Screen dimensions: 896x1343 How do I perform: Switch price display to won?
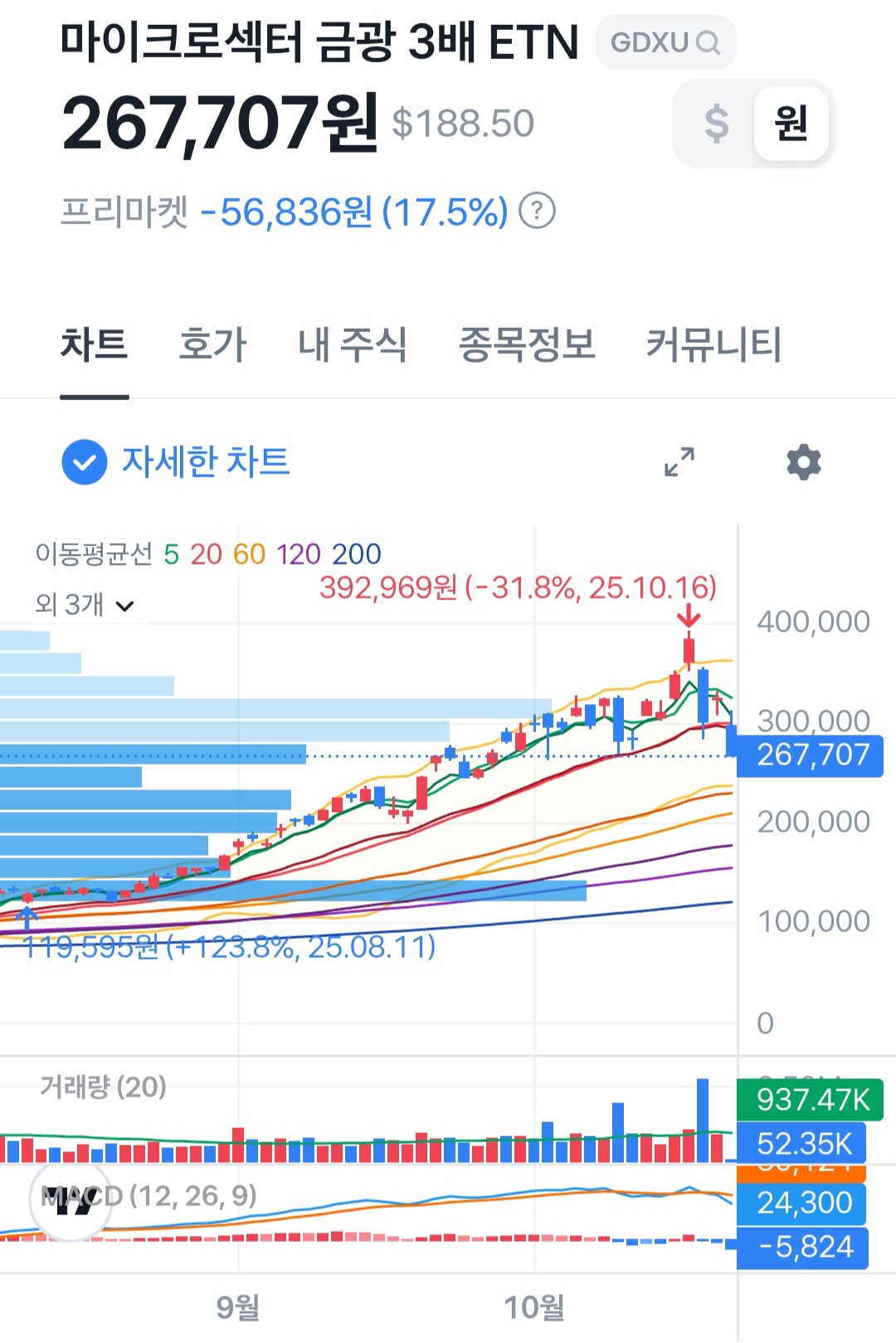tap(791, 124)
